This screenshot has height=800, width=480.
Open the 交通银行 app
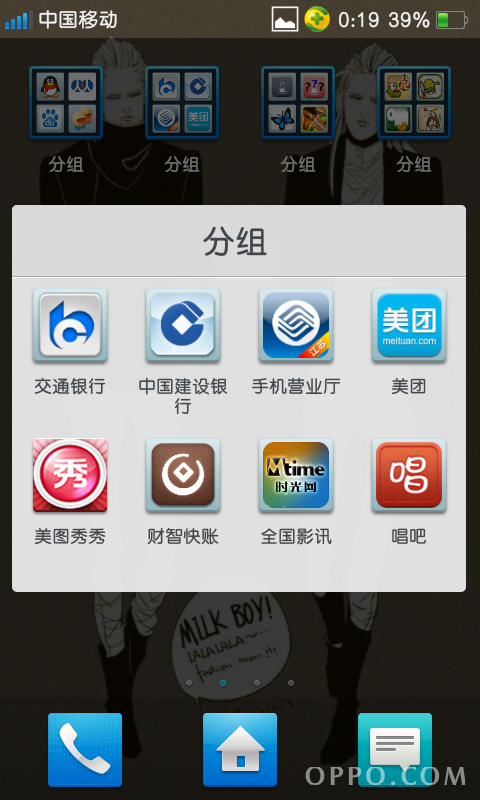[x=70, y=326]
